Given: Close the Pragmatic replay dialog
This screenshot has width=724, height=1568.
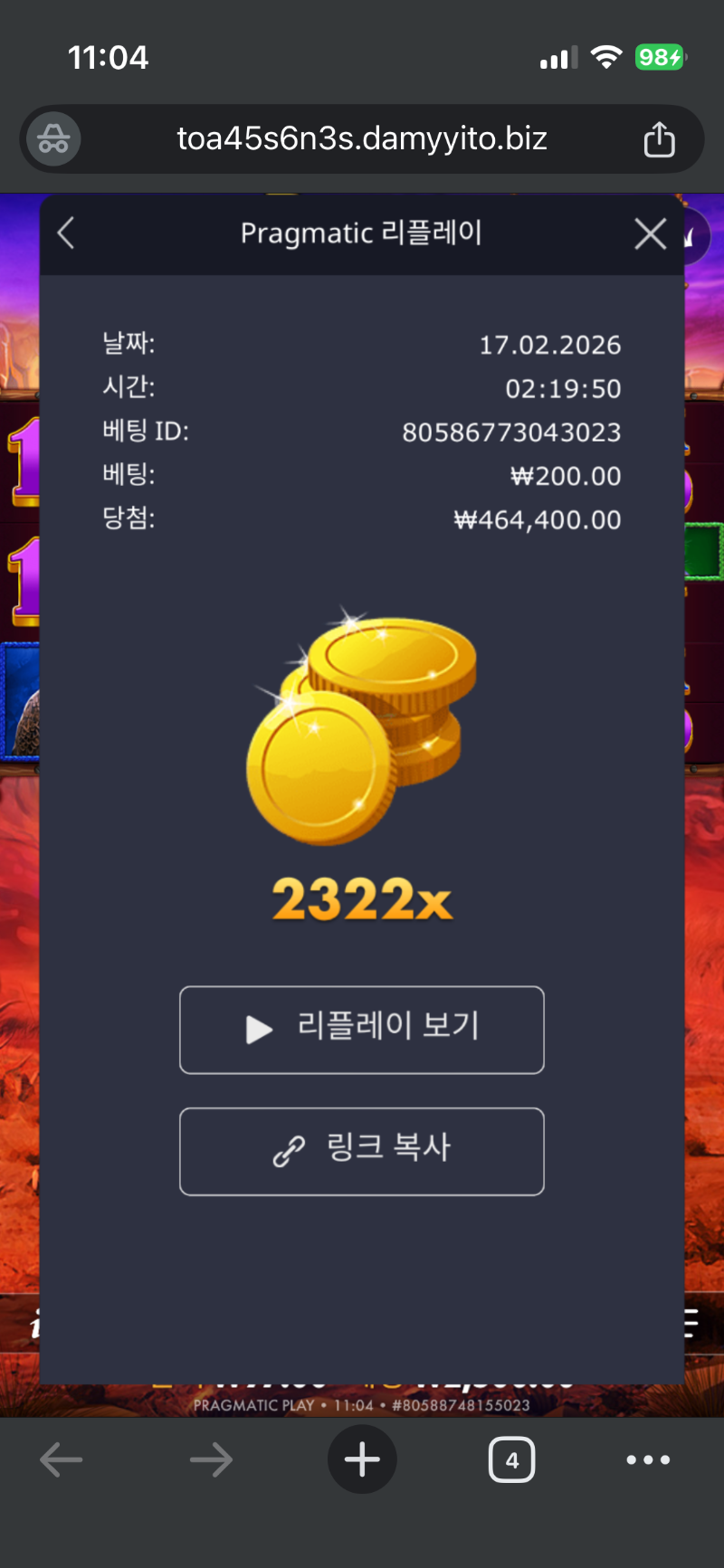Looking at the screenshot, I should click(x=650, y=234).
